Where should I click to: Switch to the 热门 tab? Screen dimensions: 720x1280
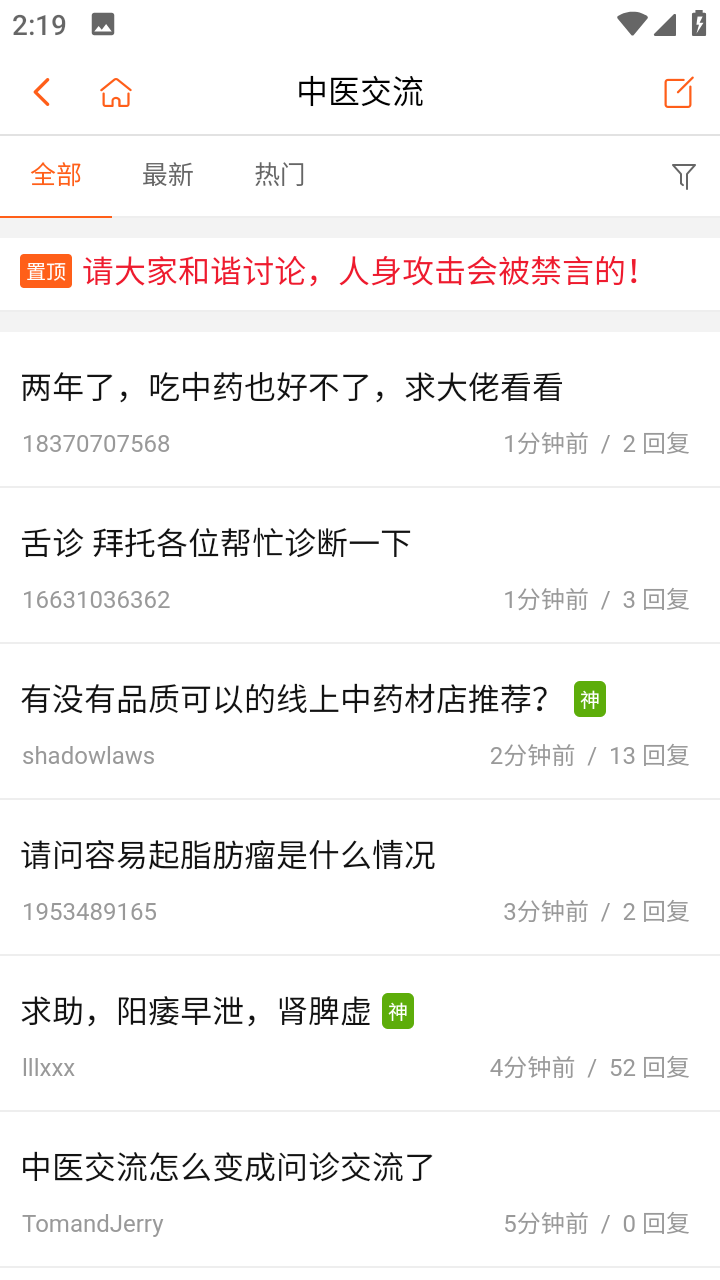(279, 174)
